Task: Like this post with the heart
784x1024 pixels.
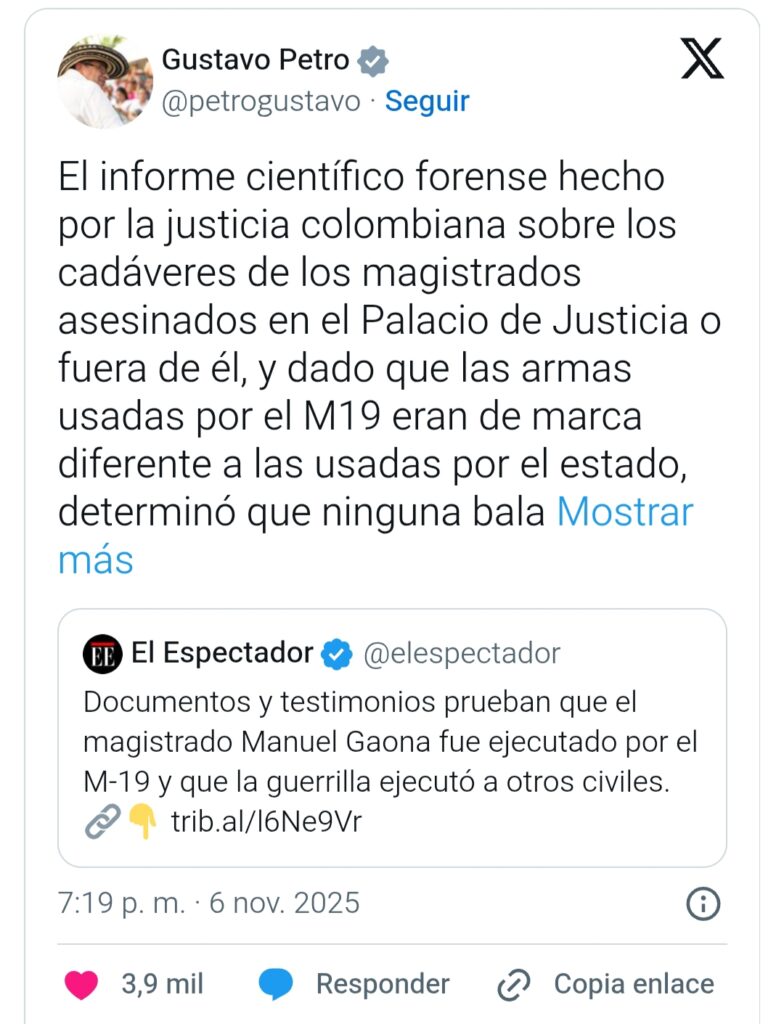Action: click(82, 984)
